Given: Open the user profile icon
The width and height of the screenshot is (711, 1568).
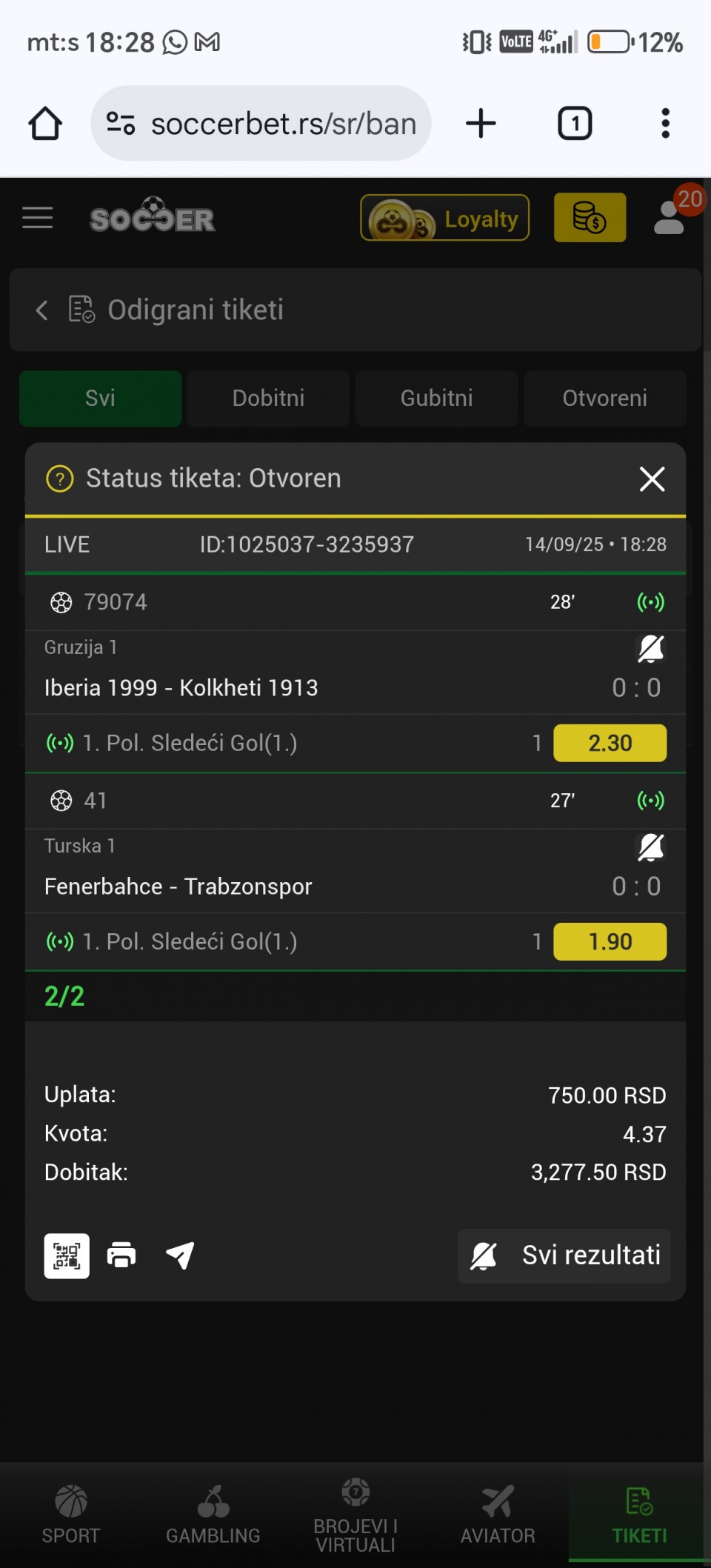Looking at the screenshot, I should pyautogui.click(x=669, y=218).
